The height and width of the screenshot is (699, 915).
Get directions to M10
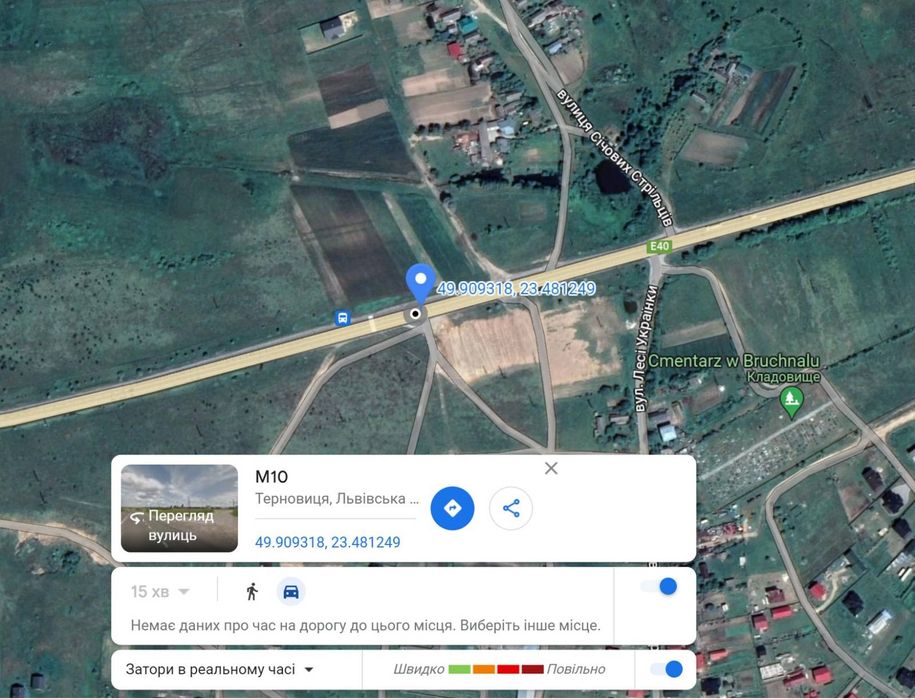[x=452, y=508]
